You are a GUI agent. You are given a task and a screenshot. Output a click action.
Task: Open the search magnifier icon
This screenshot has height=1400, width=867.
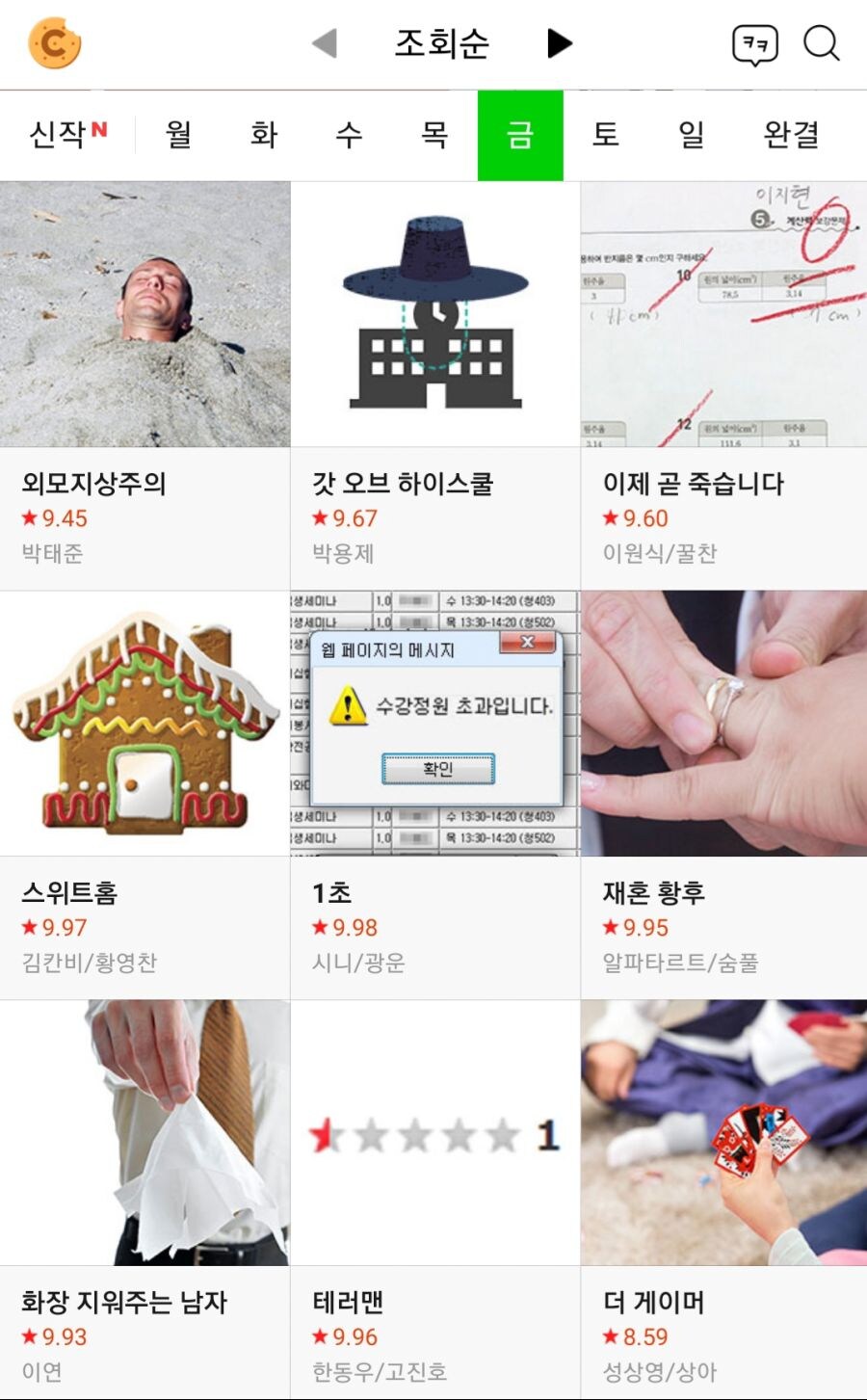[821, 43]
